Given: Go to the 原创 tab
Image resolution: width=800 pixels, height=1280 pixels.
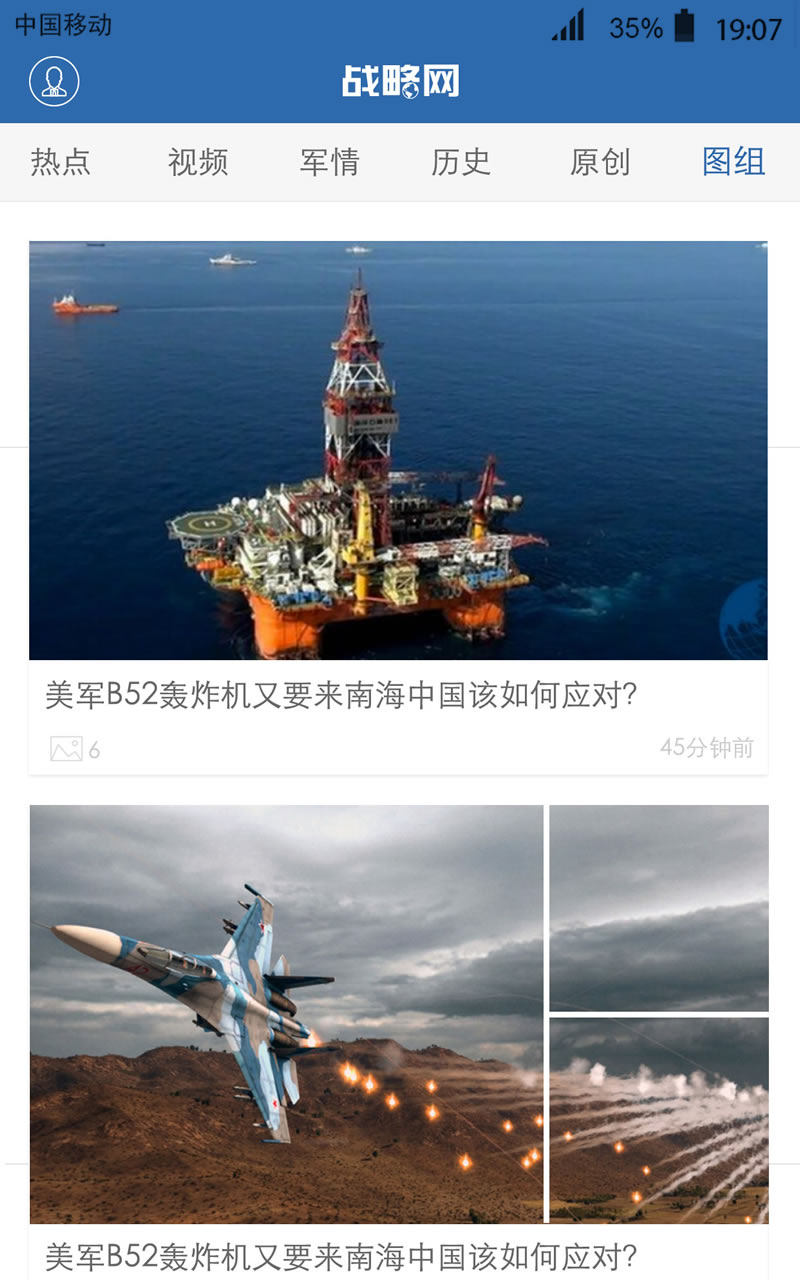Looking at the screenshot, I should tap(600, 162).
